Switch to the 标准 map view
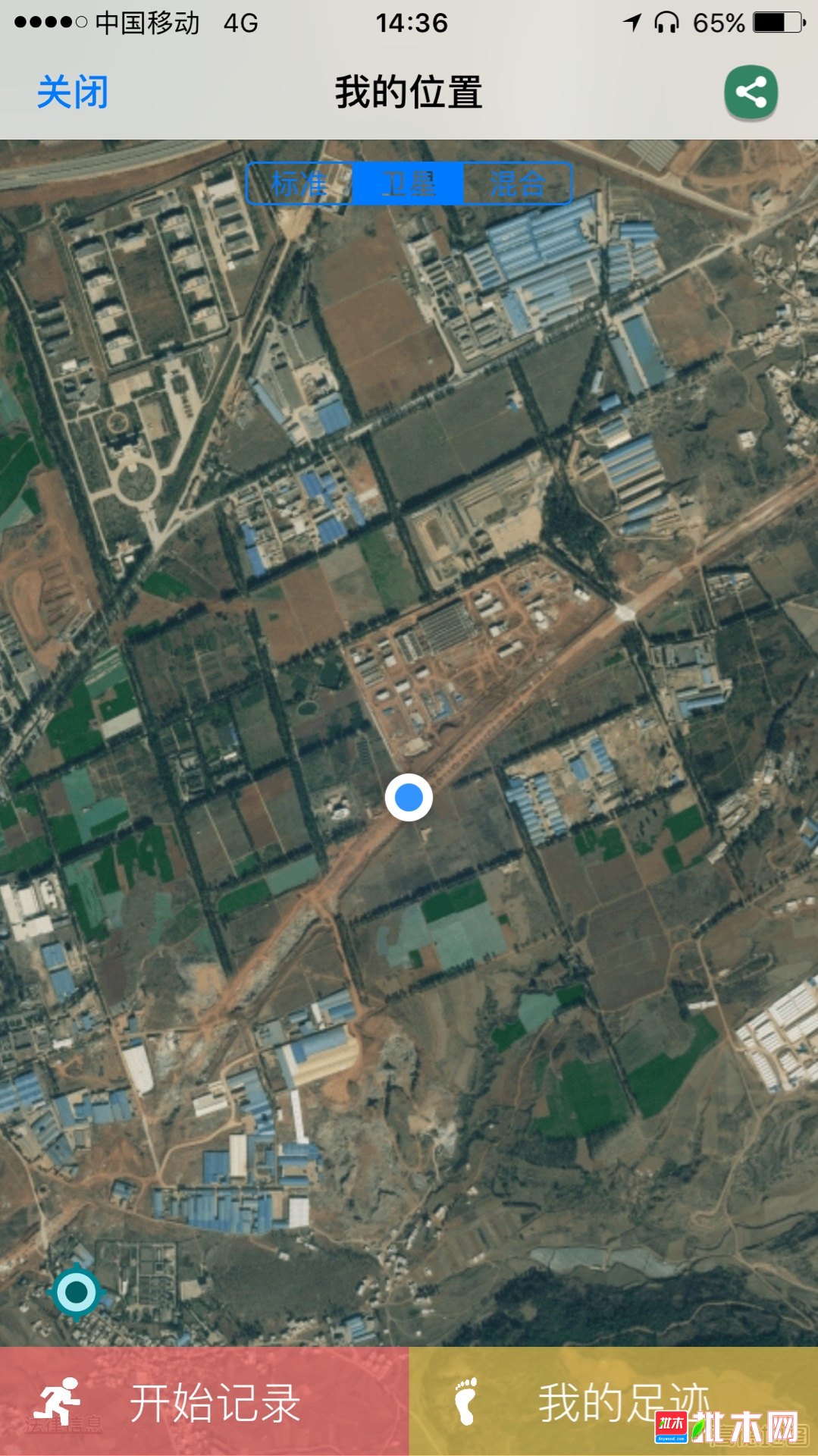Screen dimensions: 818x1456 click(x=300, y=184)
